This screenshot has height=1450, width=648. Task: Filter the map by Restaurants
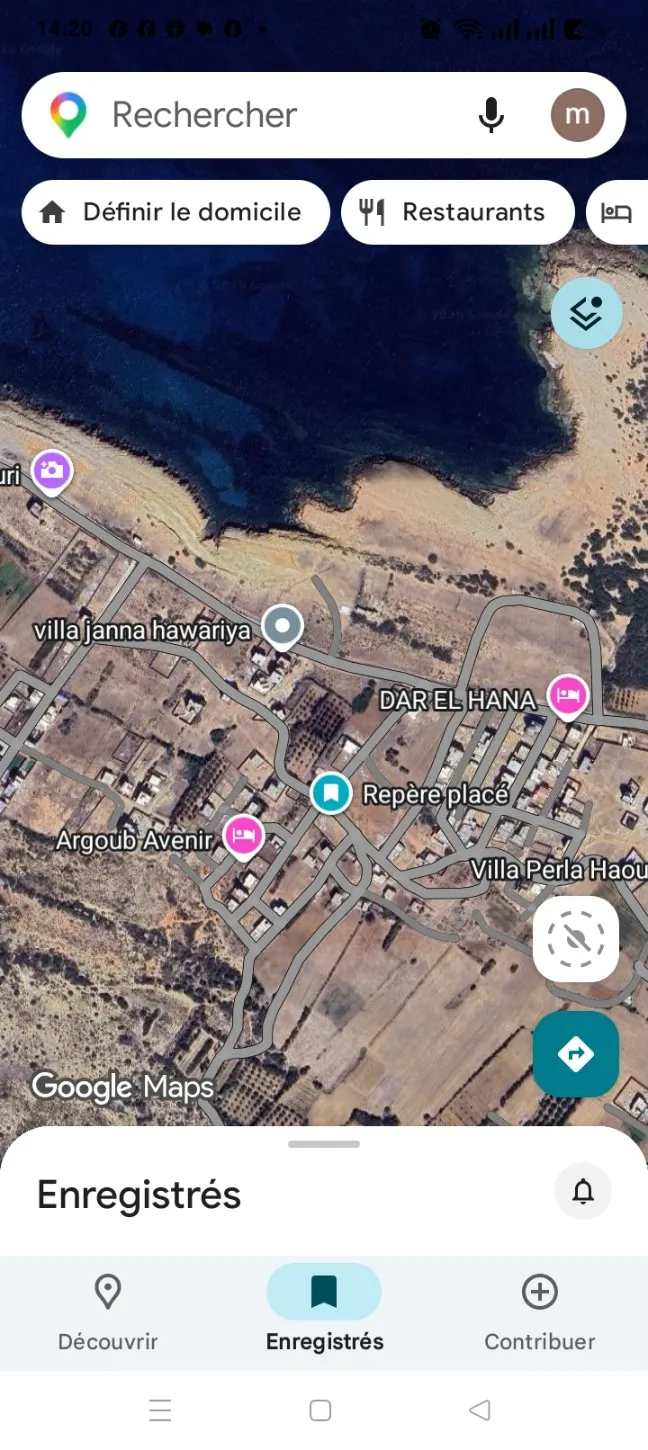click(x=458, y=212)
